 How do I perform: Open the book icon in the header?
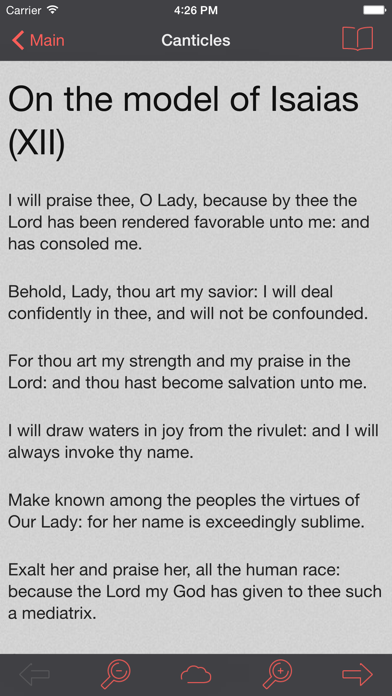pyautogui.click(x=357, y=39)
